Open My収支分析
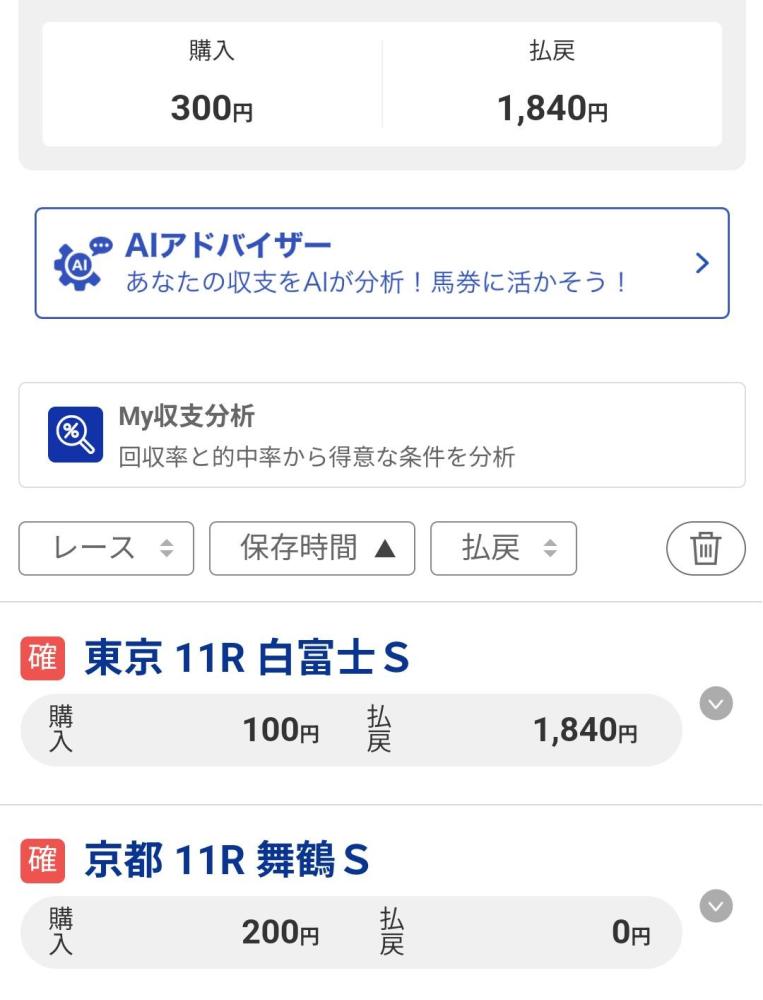763x1000 pixels. pyautogui.click(x=381, y=435)
